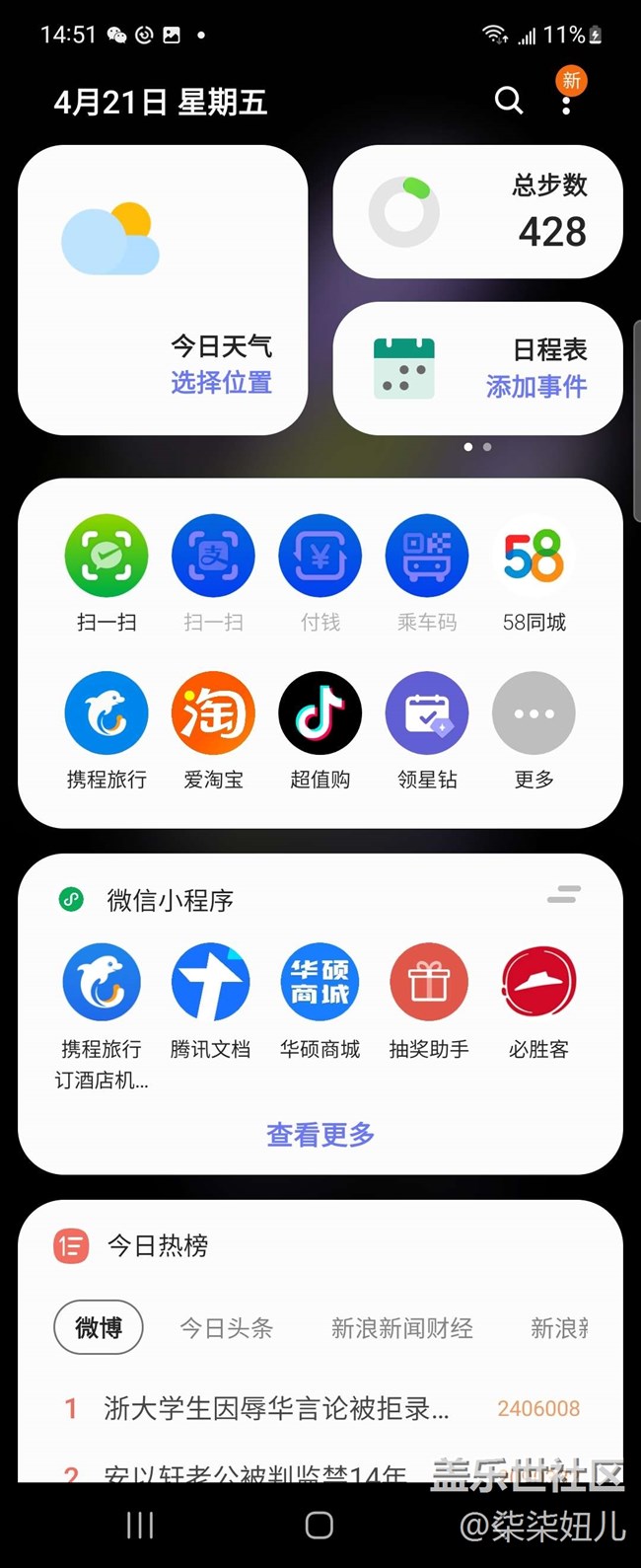
Task: Open the 领星钻 shortcut
Action: pos(427,713)
